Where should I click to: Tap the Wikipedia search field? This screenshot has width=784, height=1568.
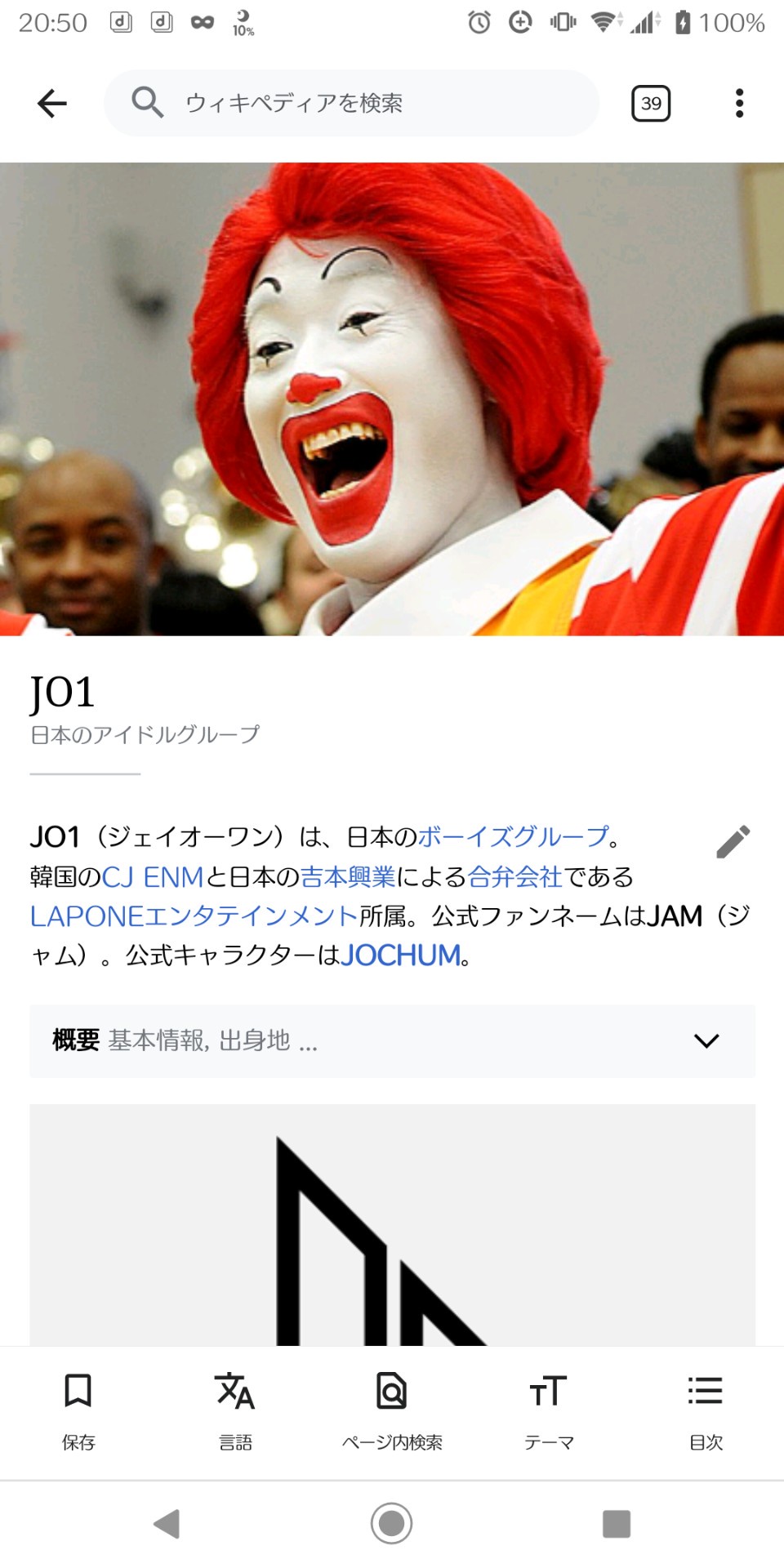click(x=351, y=103)
